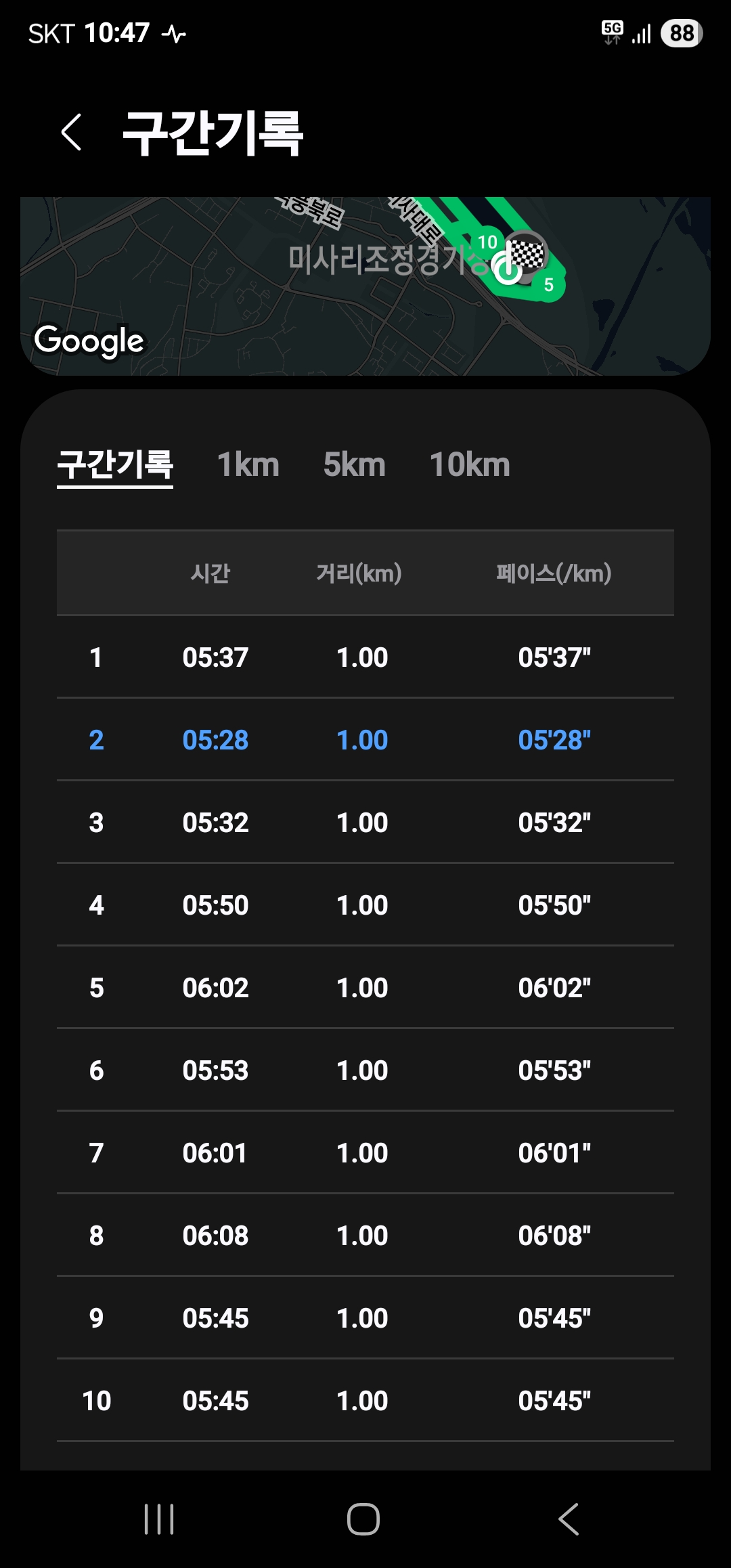Screen dimensions: 731x1568
Task: Open the route map preview
Action: (365, 286)
